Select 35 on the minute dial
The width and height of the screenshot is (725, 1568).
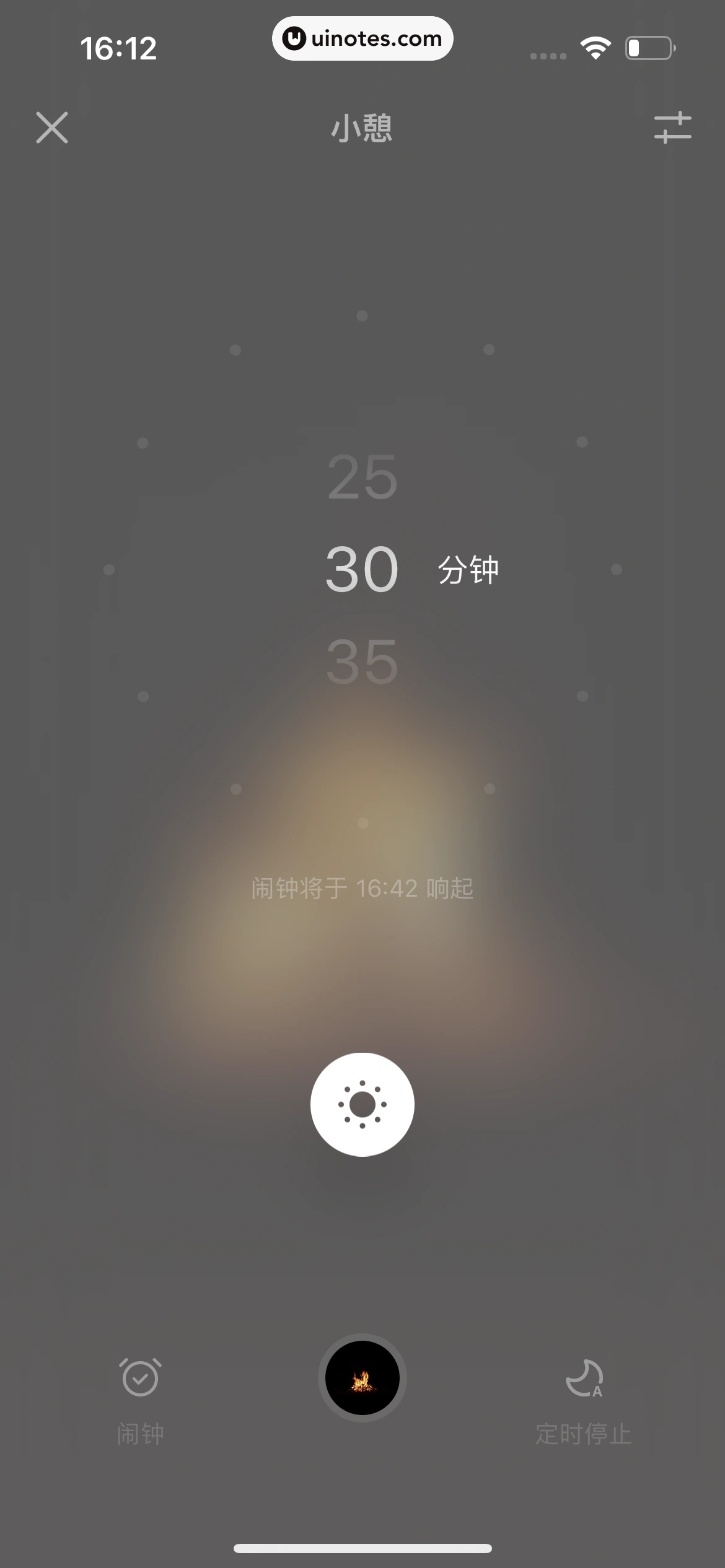(362, 661)
